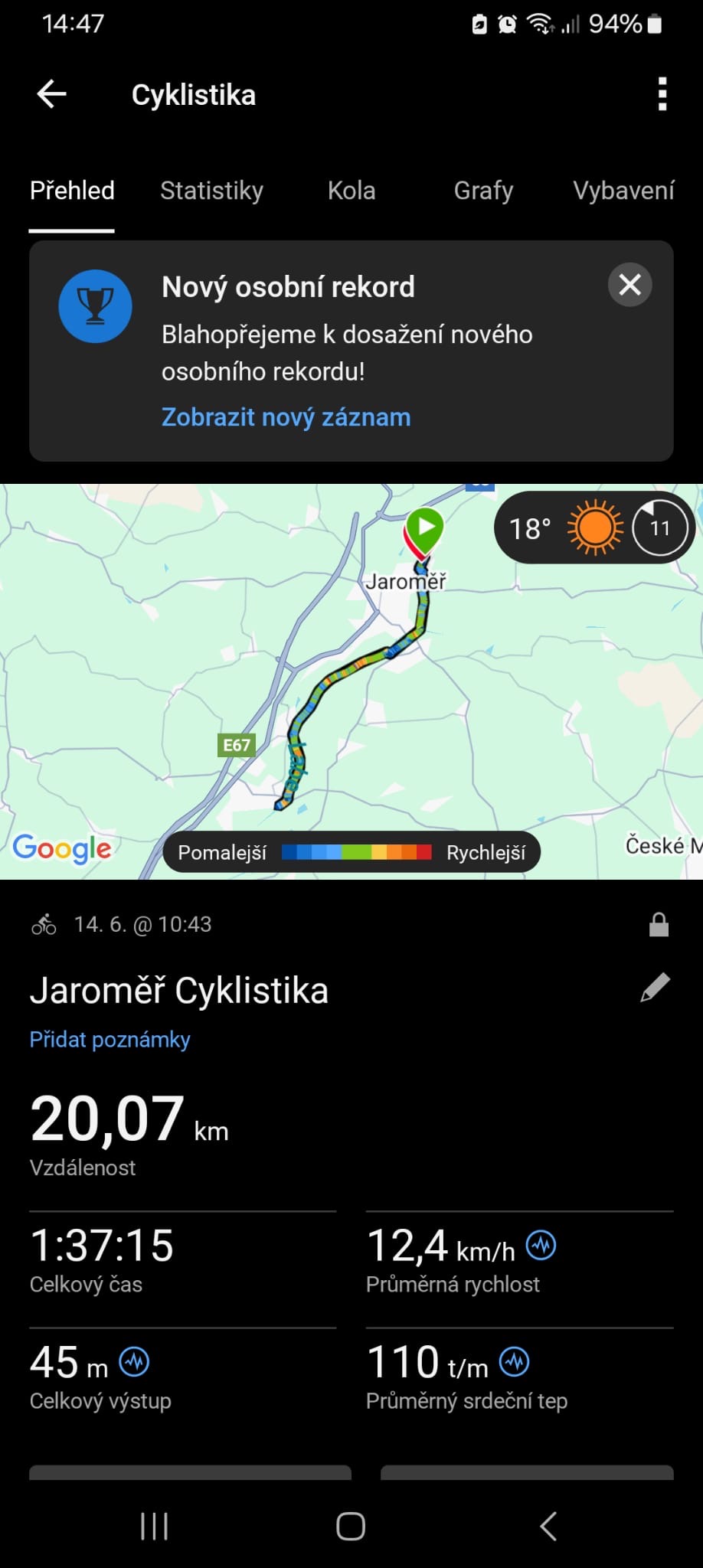Select the Vybavení tab

click(x=623, y=191)
